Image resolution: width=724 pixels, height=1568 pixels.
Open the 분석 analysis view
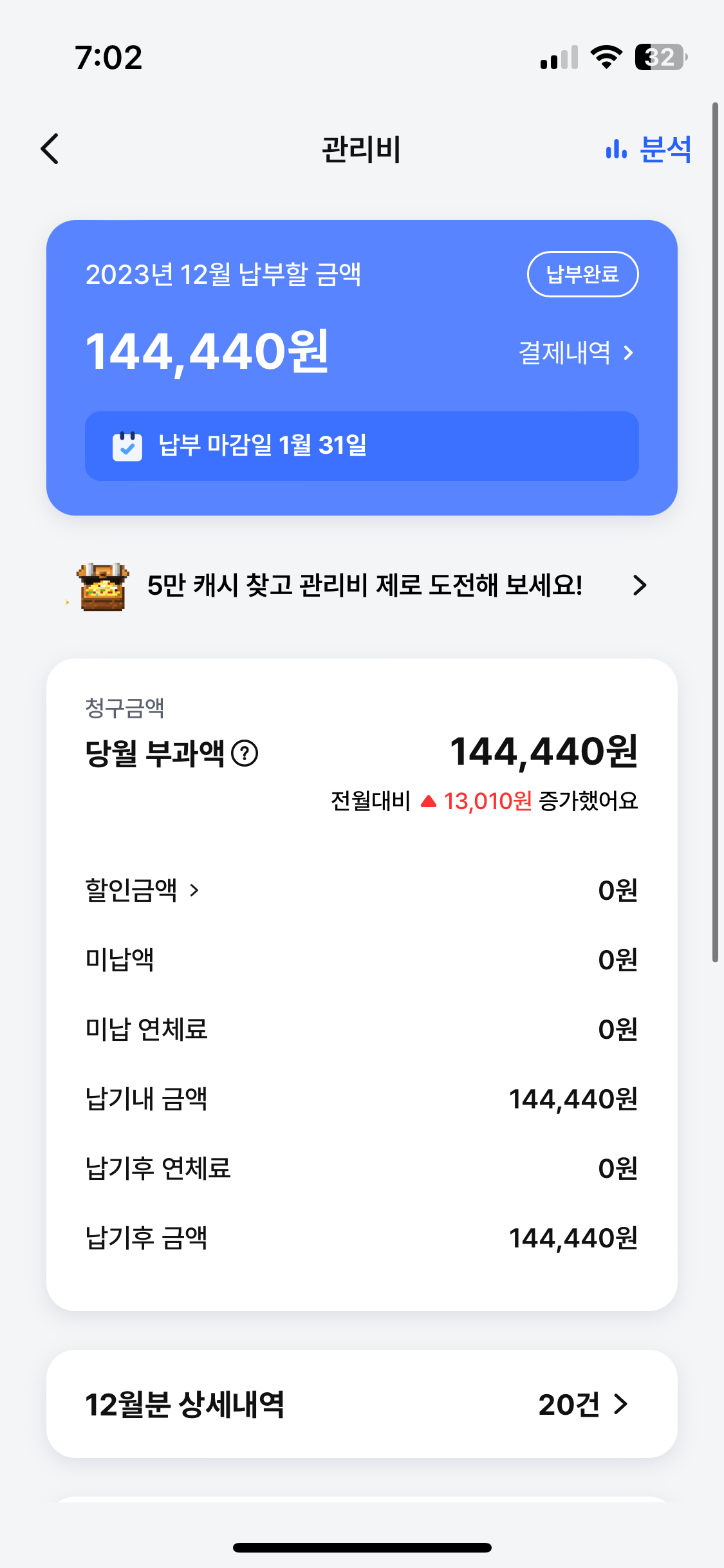[x=649, y=149]
